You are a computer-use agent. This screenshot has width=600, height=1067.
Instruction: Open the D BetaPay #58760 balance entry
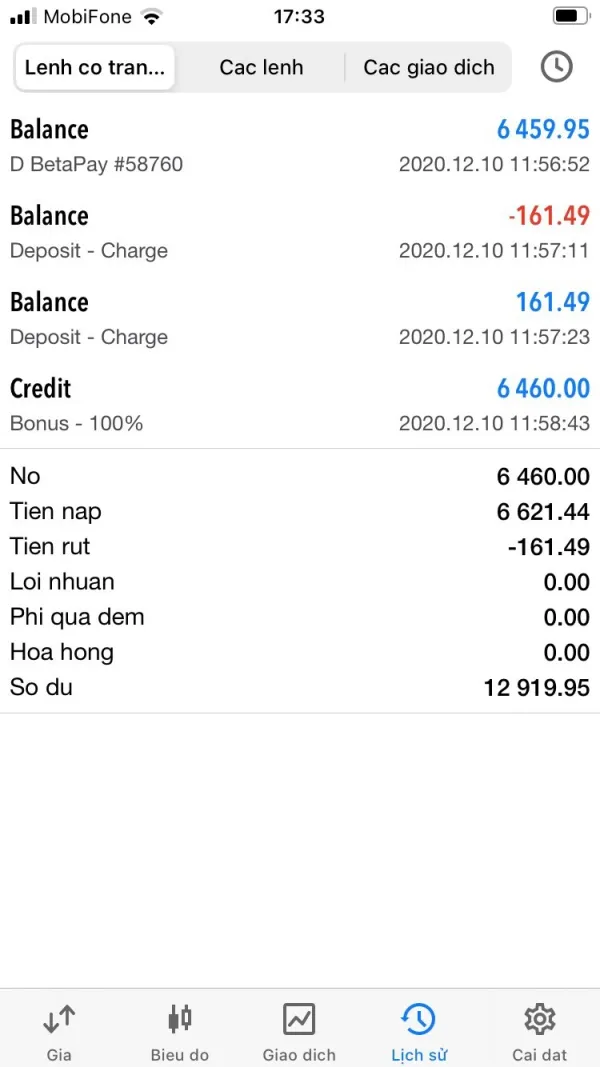click(x=299, y=146)
